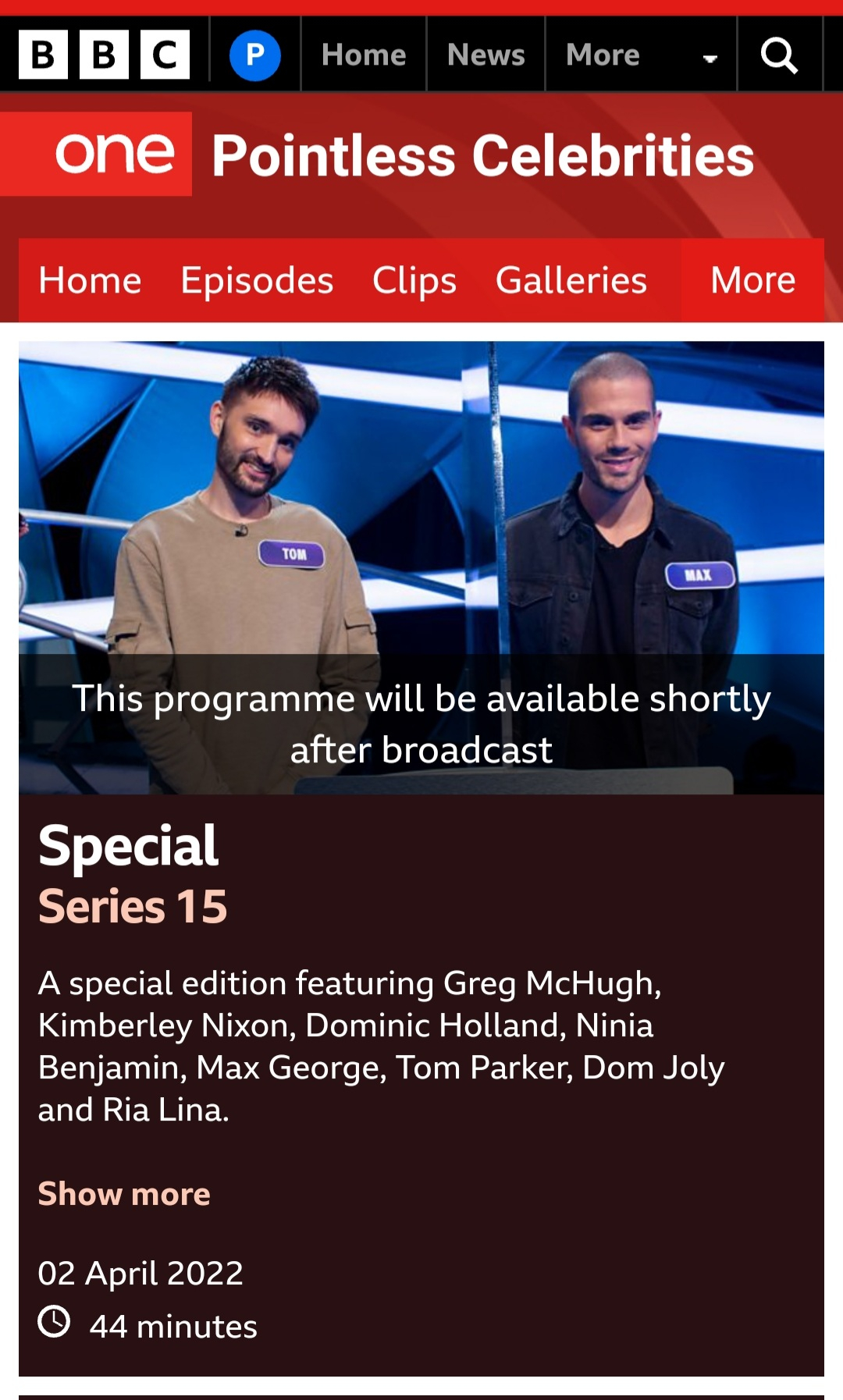Switch to the Clips tab
This screenshot has height=1400, width=843.
point(414,280)
